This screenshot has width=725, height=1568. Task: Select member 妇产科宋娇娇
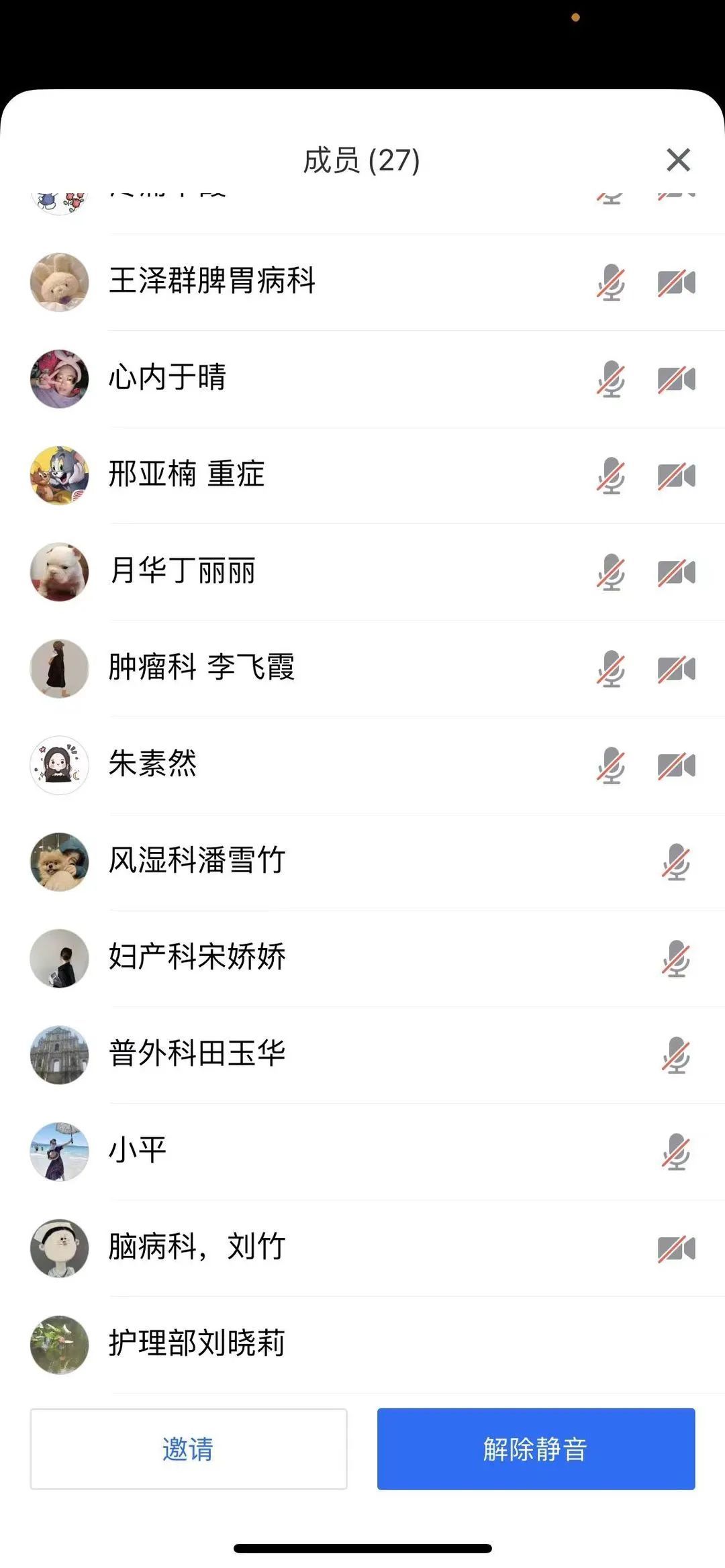click(197, 957)
